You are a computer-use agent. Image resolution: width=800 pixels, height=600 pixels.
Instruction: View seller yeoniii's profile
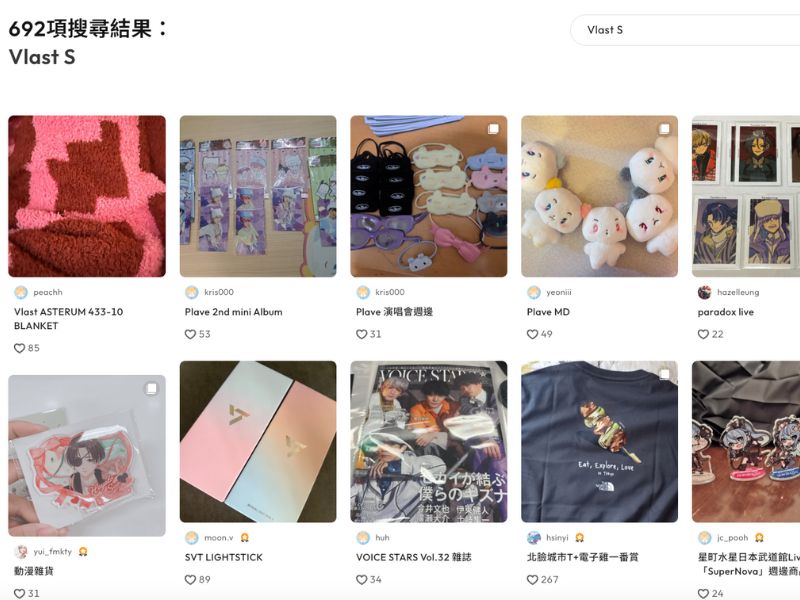(x=559, y=292)
